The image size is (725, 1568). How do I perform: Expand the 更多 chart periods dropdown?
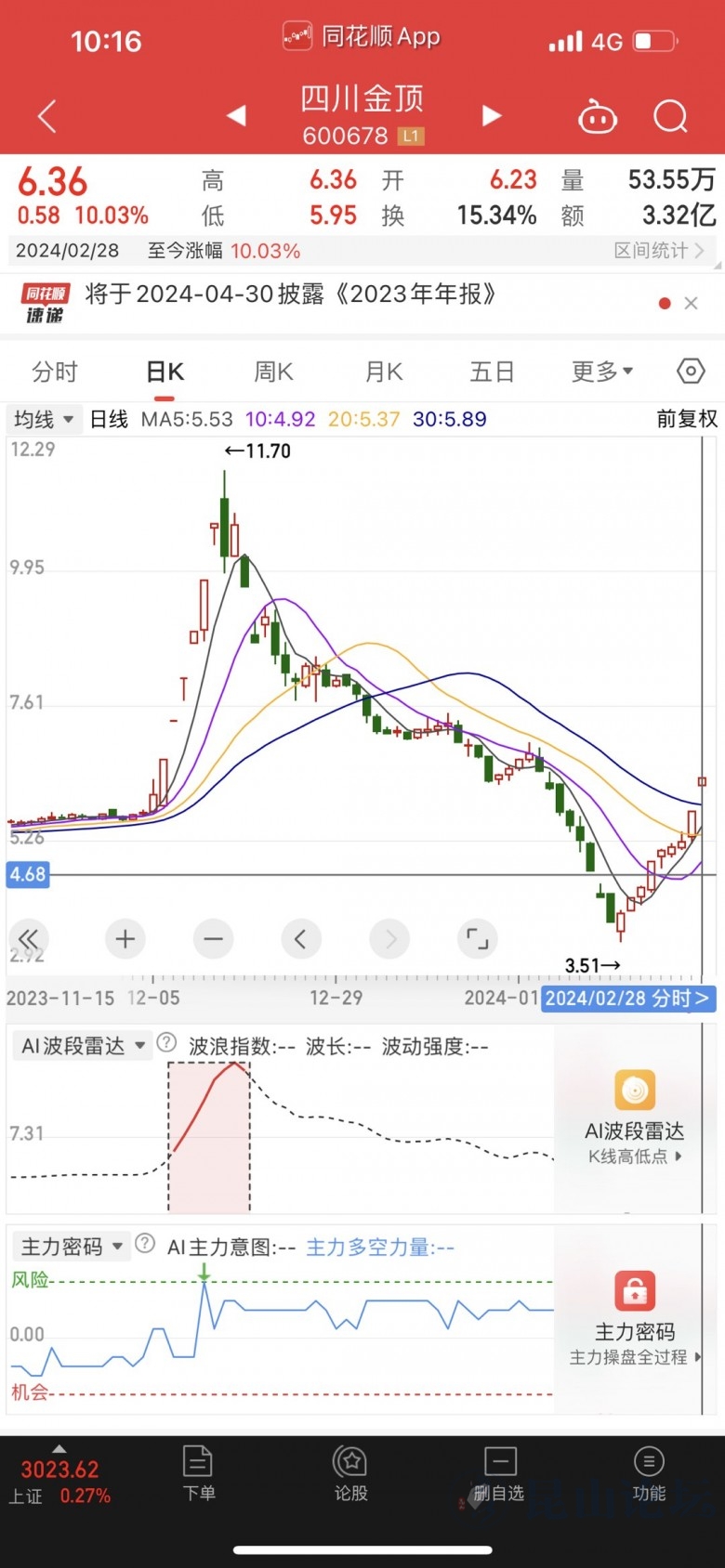[601, 372]
